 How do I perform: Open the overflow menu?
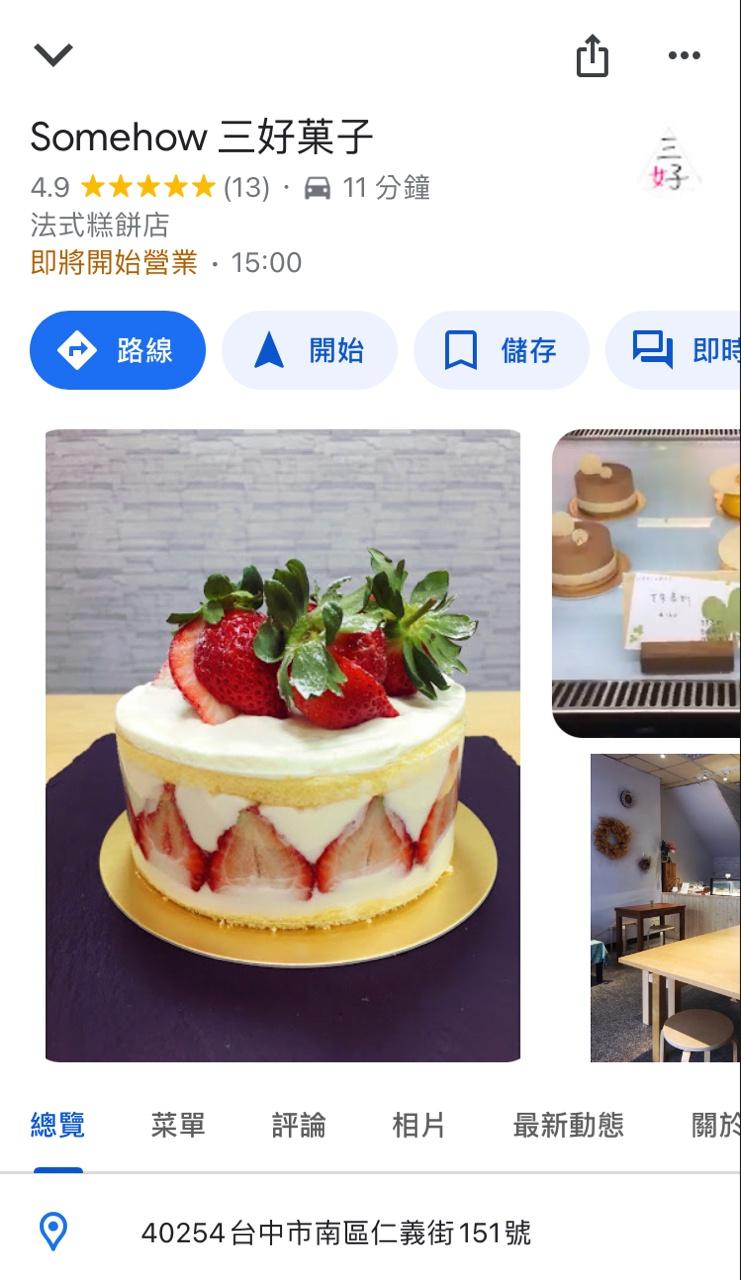(x=684, y=56)
